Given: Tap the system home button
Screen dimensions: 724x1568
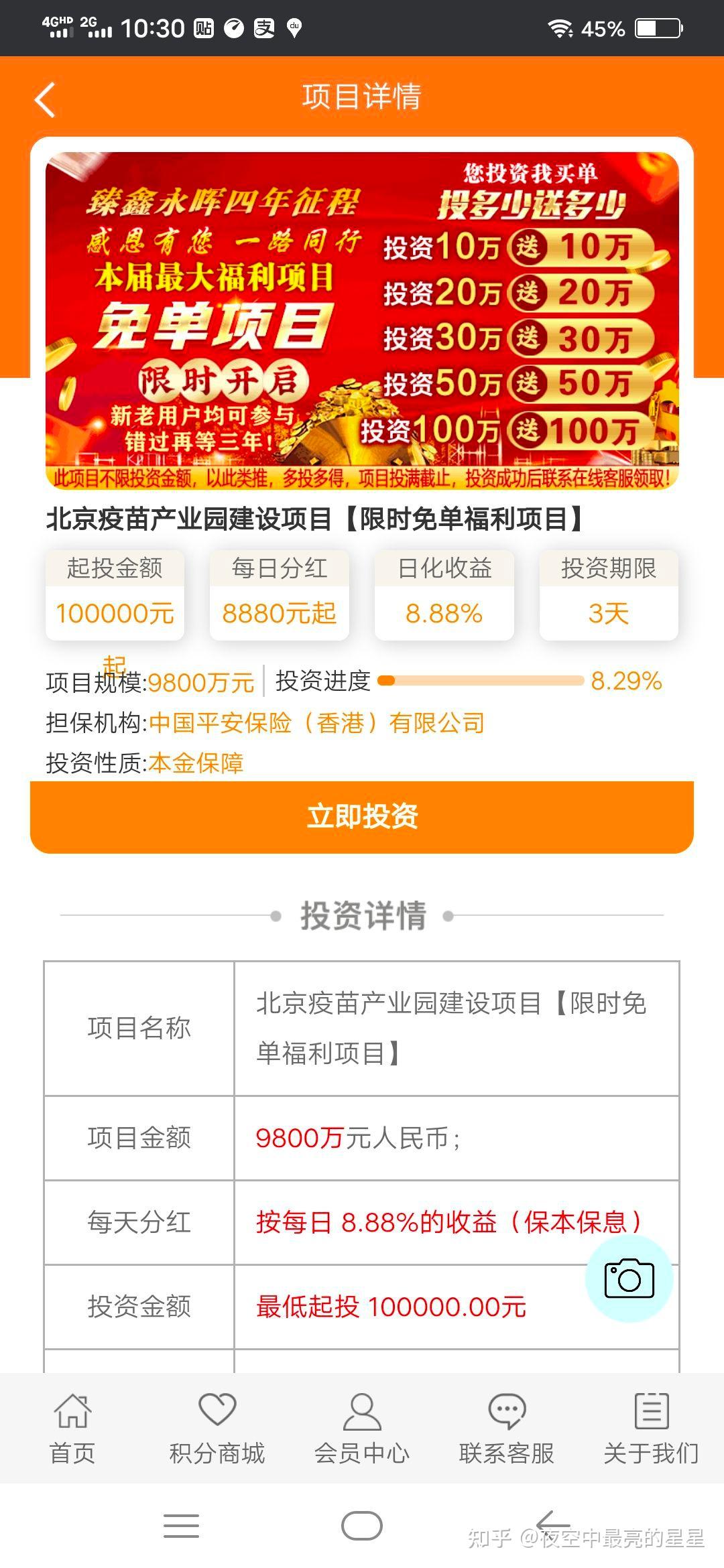Looking at the screenshot, I should coord(362,1526).
